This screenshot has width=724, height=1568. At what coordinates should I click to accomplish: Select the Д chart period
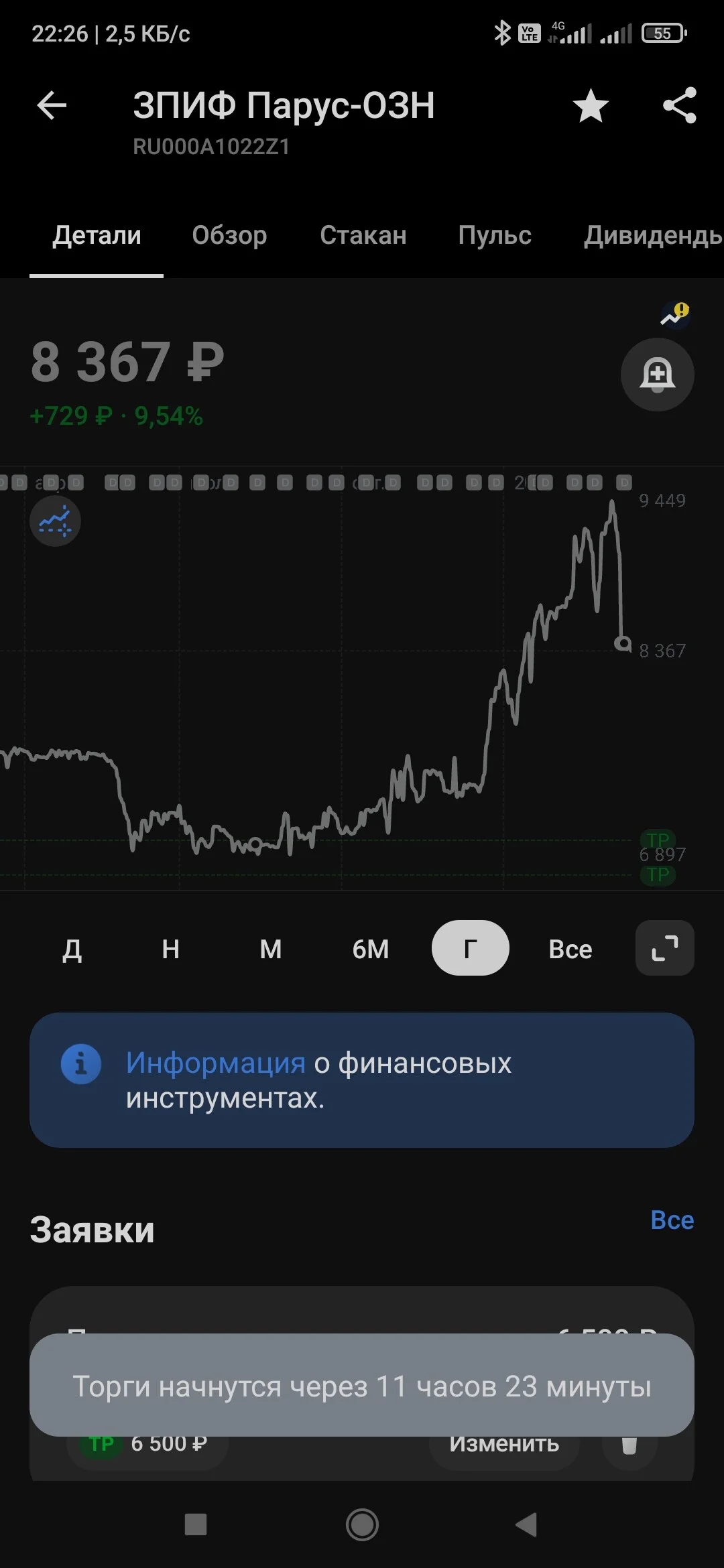point(72,949)
